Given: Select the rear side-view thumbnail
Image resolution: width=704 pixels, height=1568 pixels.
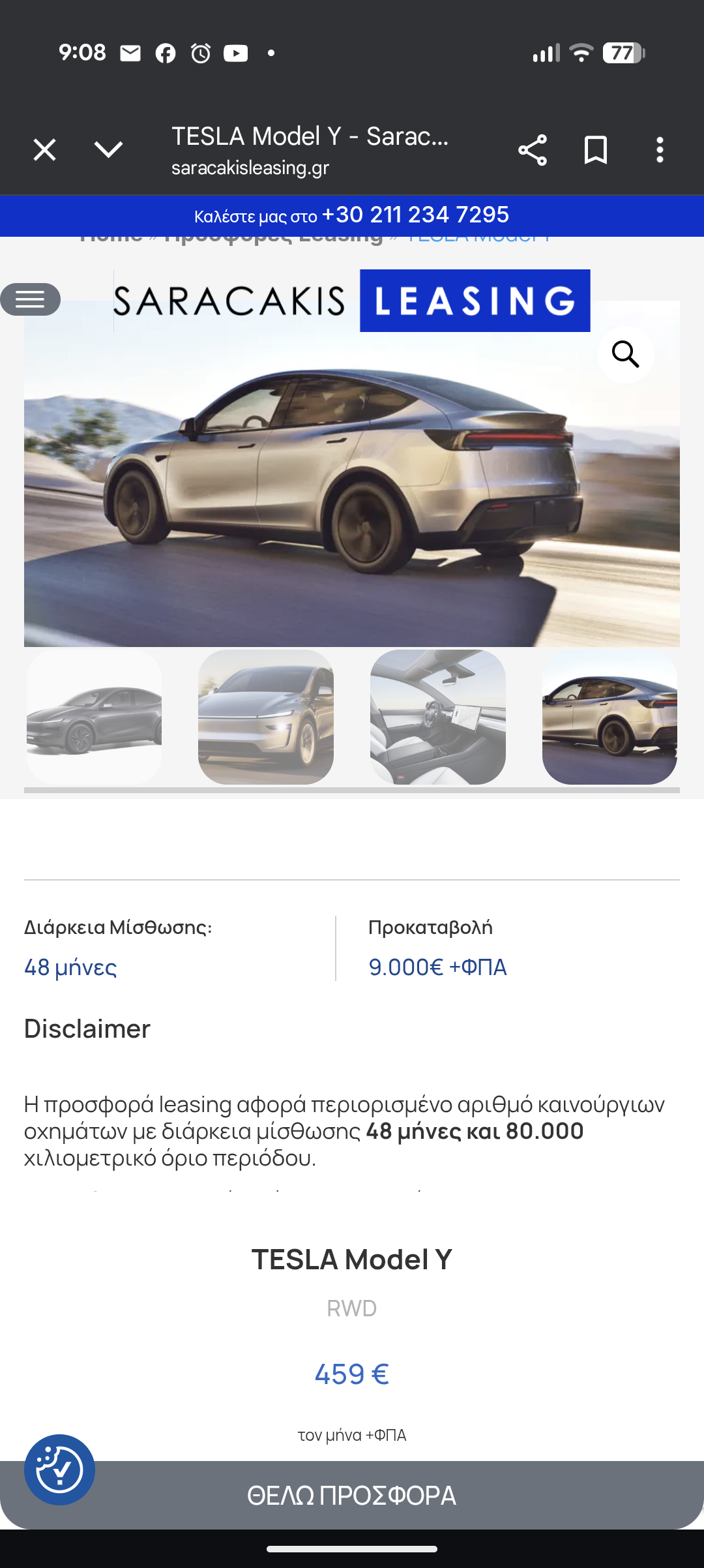Looking at the screenshot, I should pos(609,717).
